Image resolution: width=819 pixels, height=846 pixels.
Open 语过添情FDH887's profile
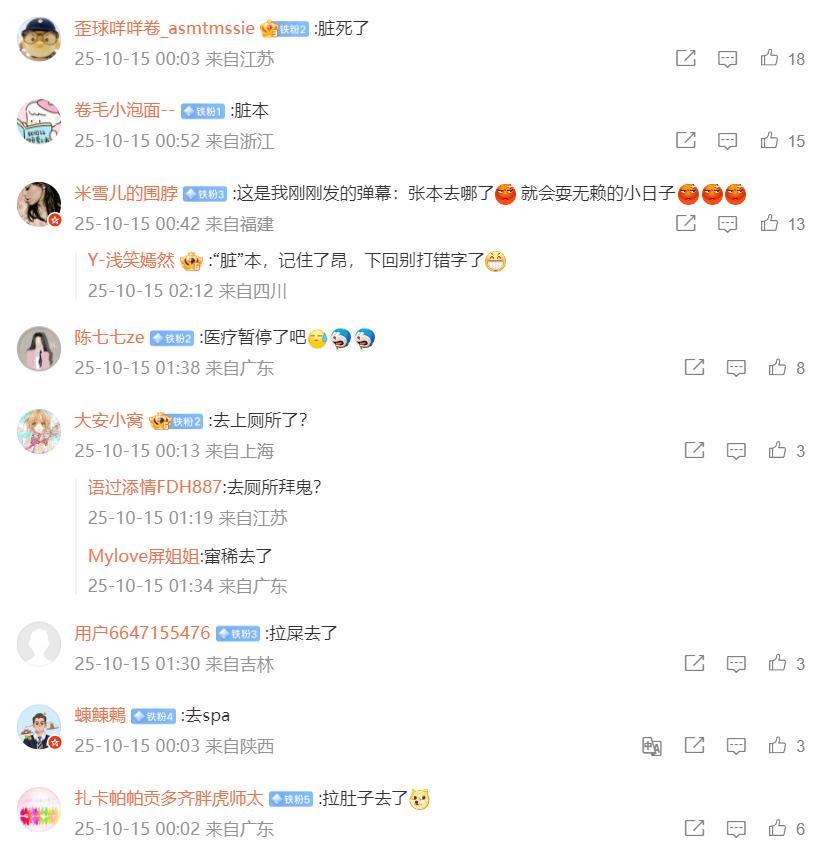(x=154, y=488)
